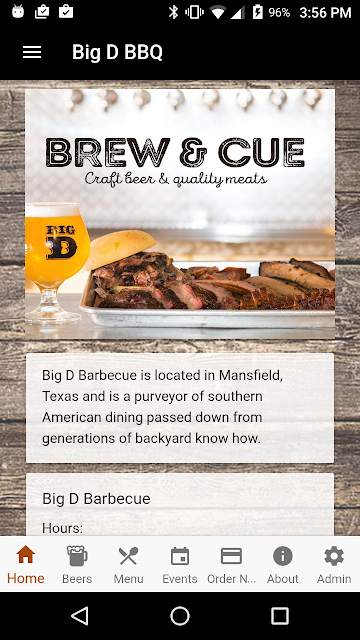The height and width of the screenshot is (640, 360).
Task: Go to the Events tab
Action: [x=180, y=564]
